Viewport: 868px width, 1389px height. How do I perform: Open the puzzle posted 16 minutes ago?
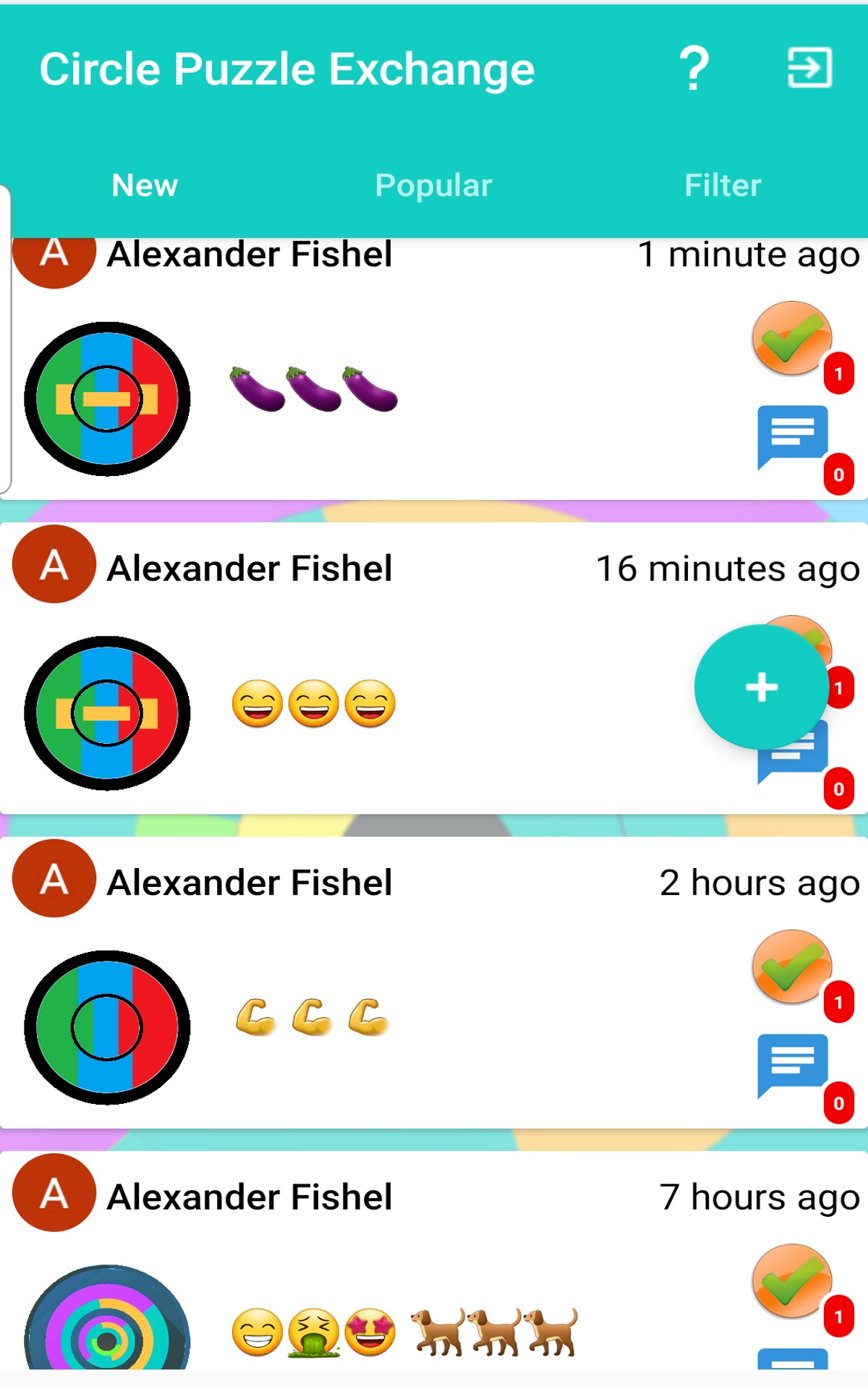click(x=107, y=713)
